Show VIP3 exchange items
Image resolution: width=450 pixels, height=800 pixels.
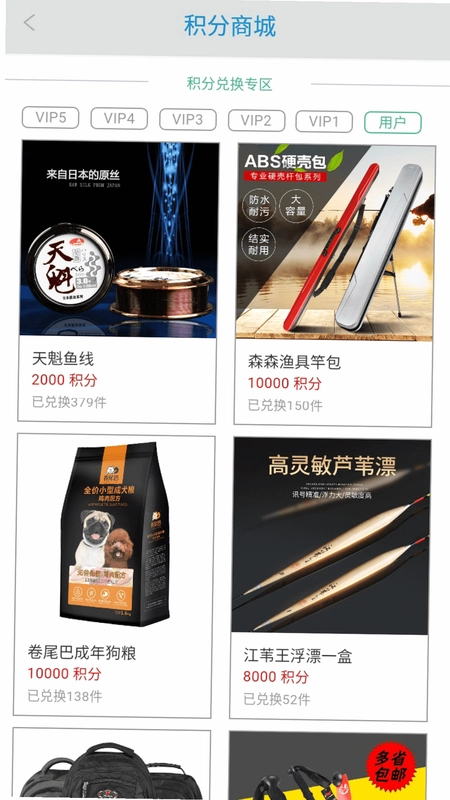tap(188, 119)
